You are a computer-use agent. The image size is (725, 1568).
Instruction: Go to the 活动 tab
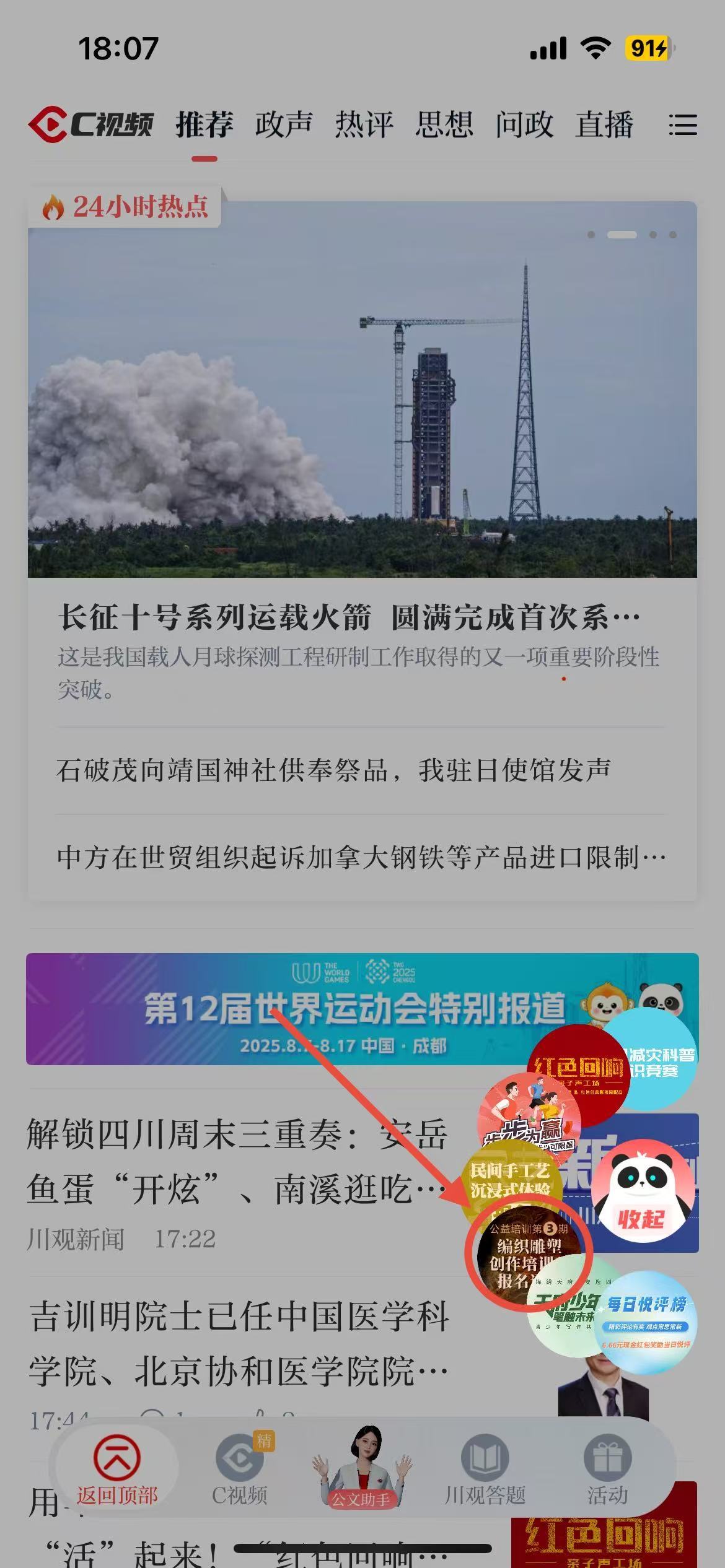pyautogui.click(x=607, y=1471)
